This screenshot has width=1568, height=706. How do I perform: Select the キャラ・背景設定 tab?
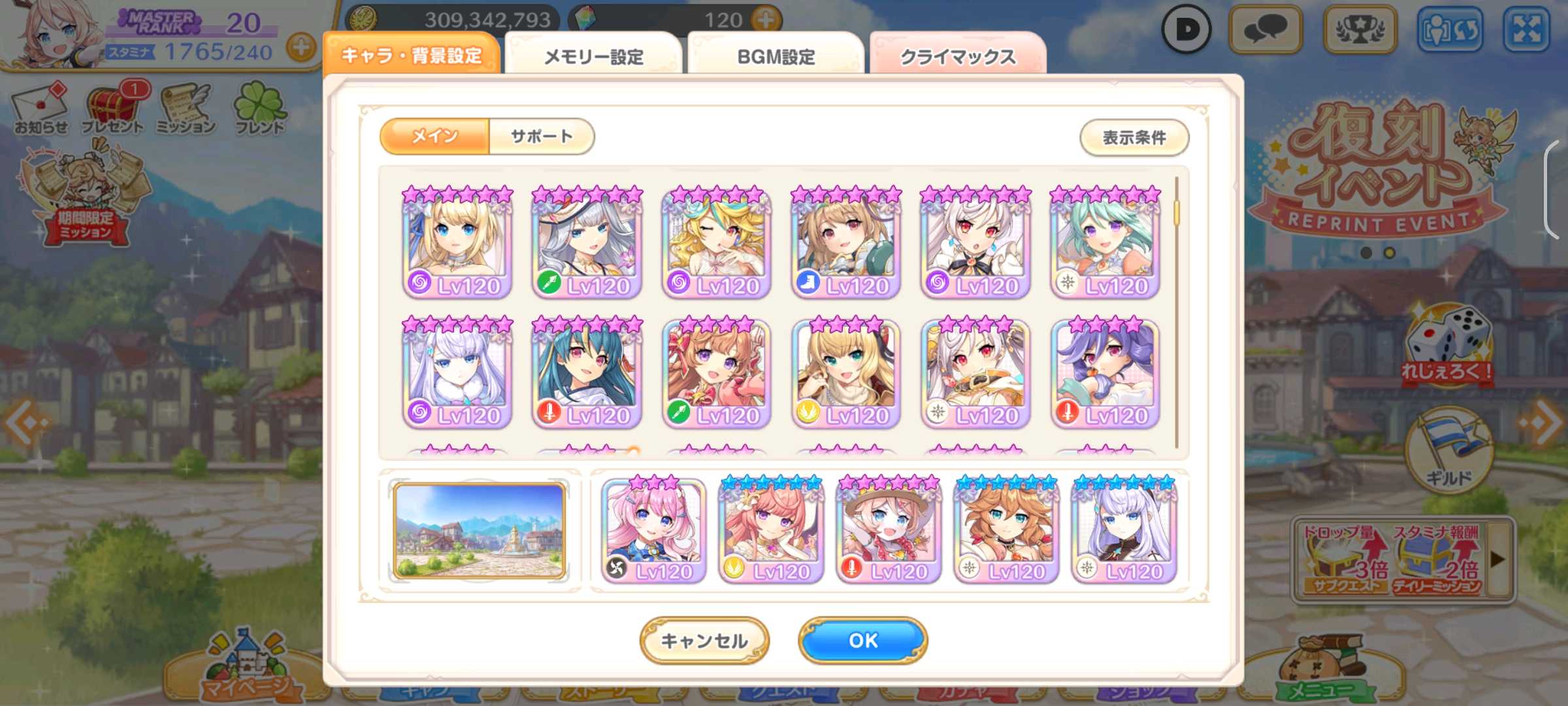pyautogui.click(x=412, y=55)
